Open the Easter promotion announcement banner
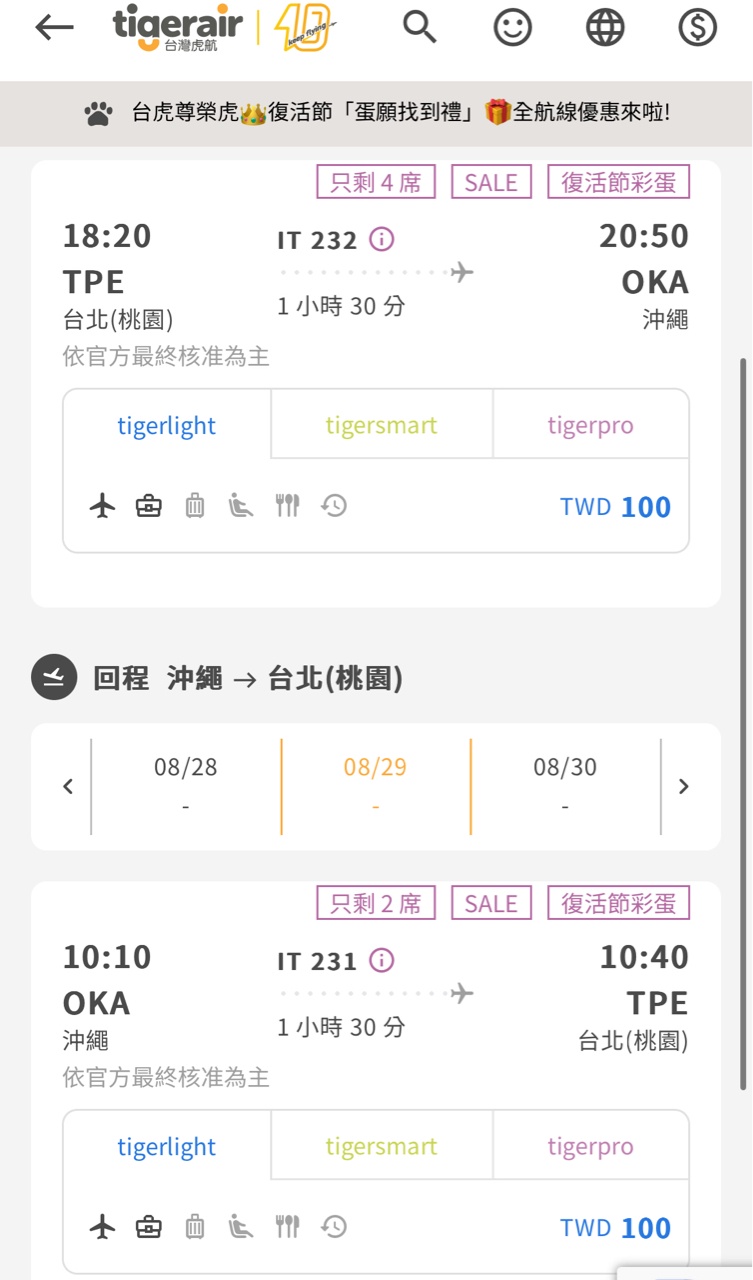753x1280 pixels. [x=376, y=113]
